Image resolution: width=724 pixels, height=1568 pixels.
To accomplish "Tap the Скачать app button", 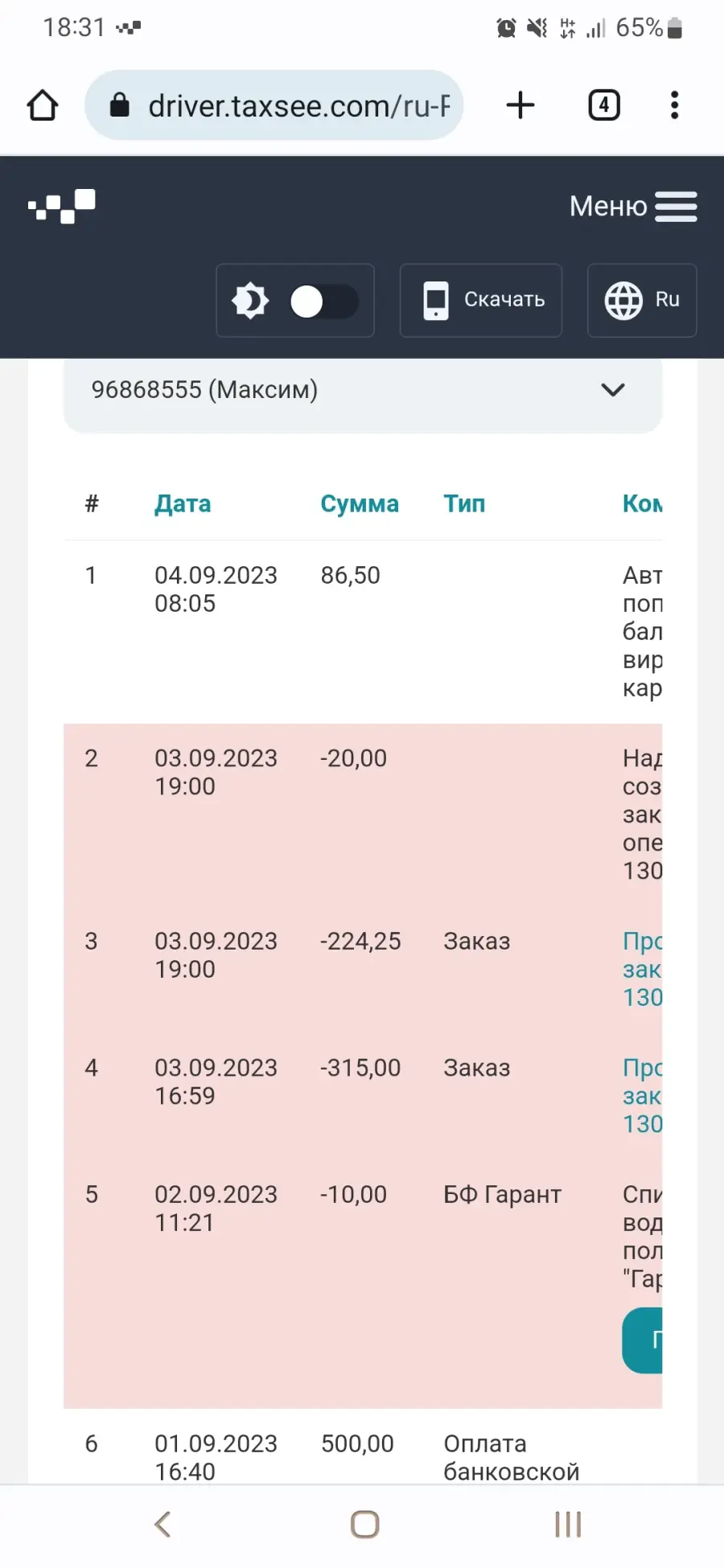I will (481, 301).
